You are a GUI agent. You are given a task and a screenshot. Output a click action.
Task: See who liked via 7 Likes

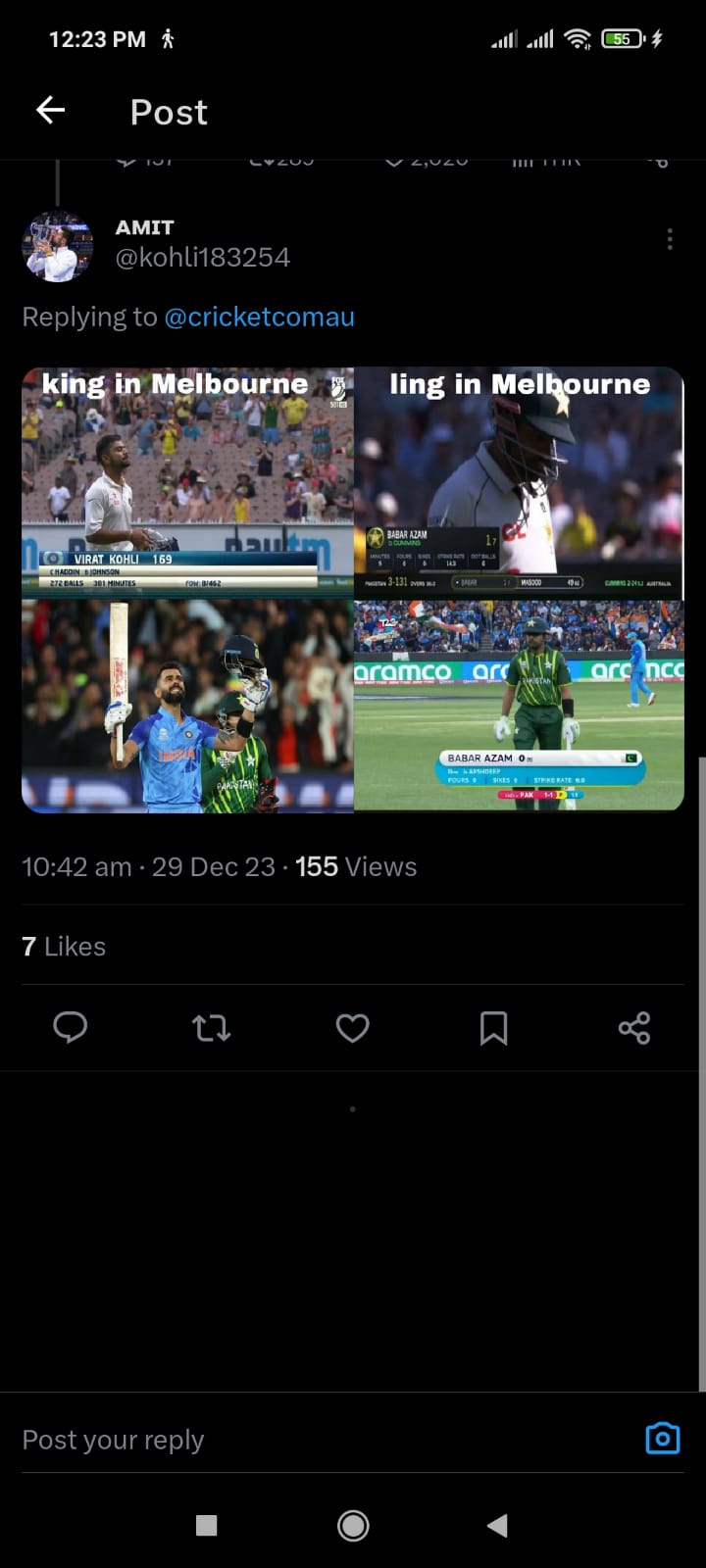click(x=64, y=946)
